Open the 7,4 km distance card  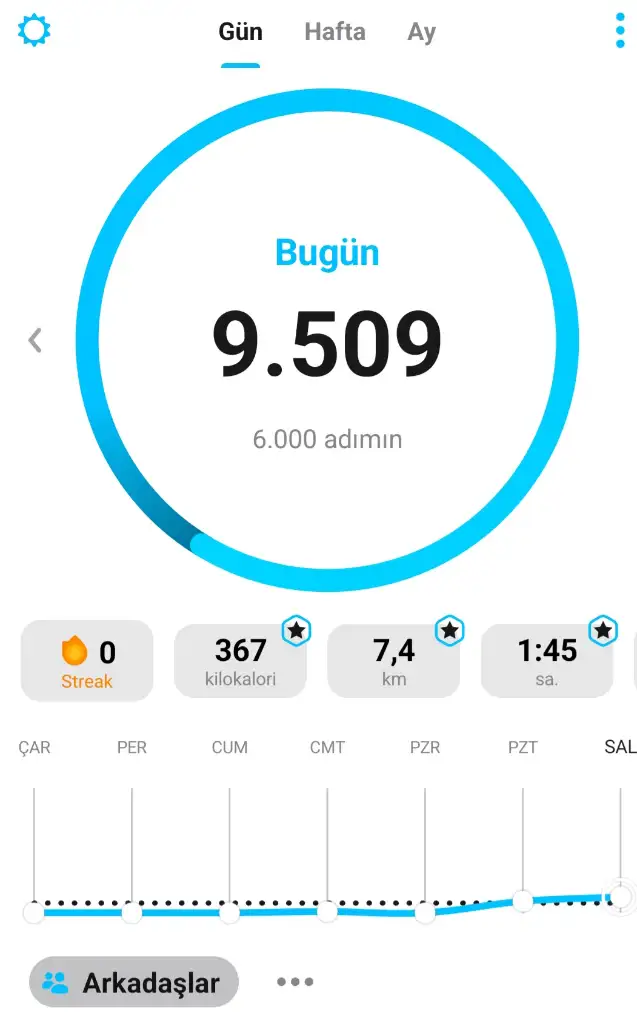pos(393,661)
